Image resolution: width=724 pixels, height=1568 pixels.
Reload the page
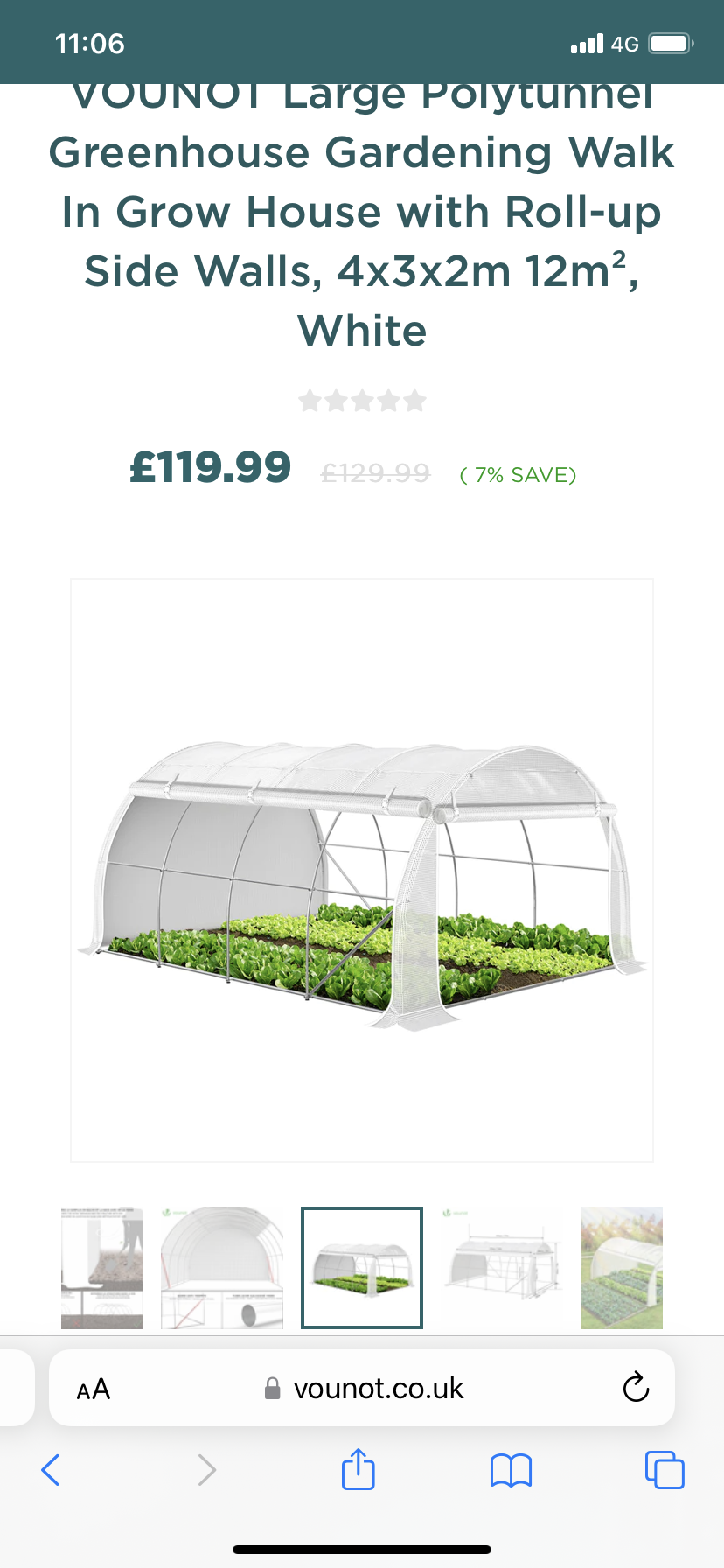point(636,1387)
